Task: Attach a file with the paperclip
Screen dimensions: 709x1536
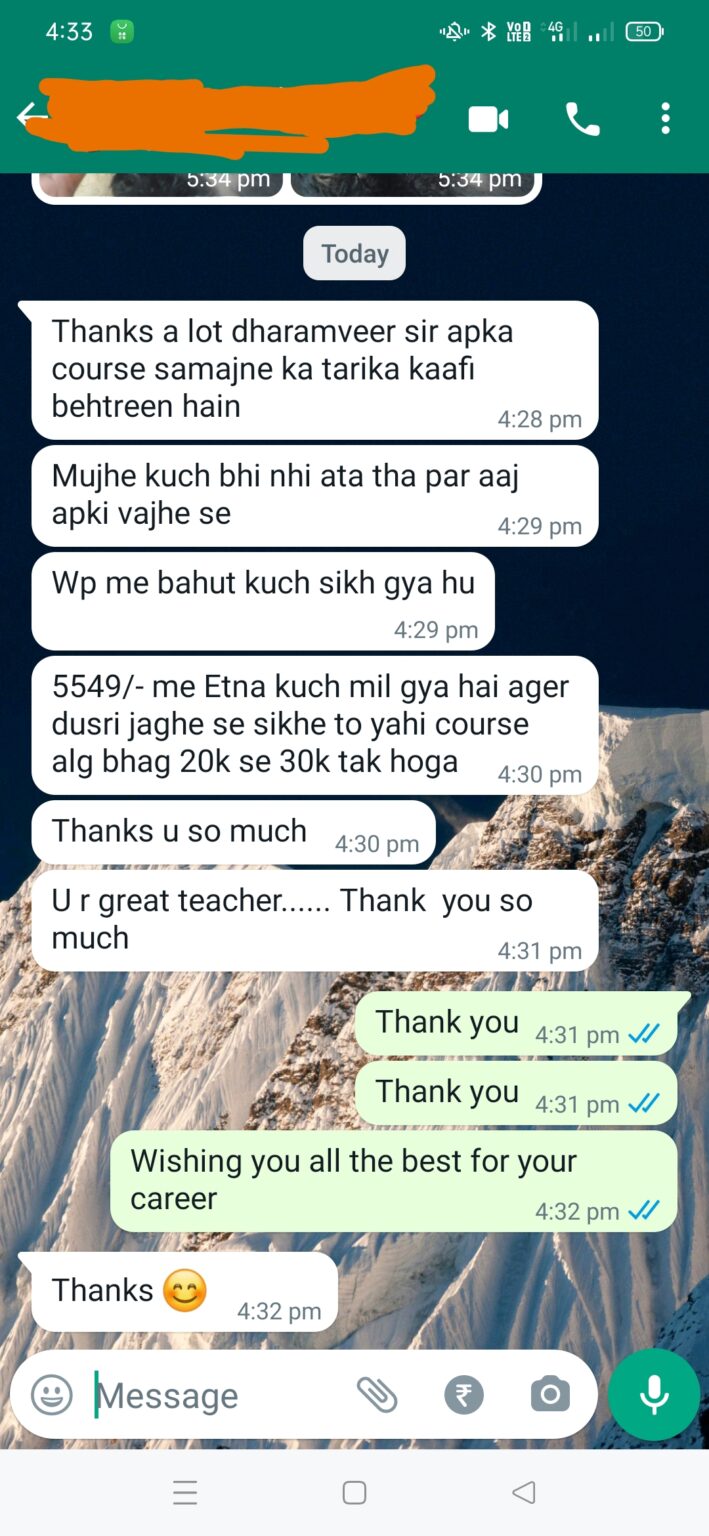Action: [x=377, y=1395]
